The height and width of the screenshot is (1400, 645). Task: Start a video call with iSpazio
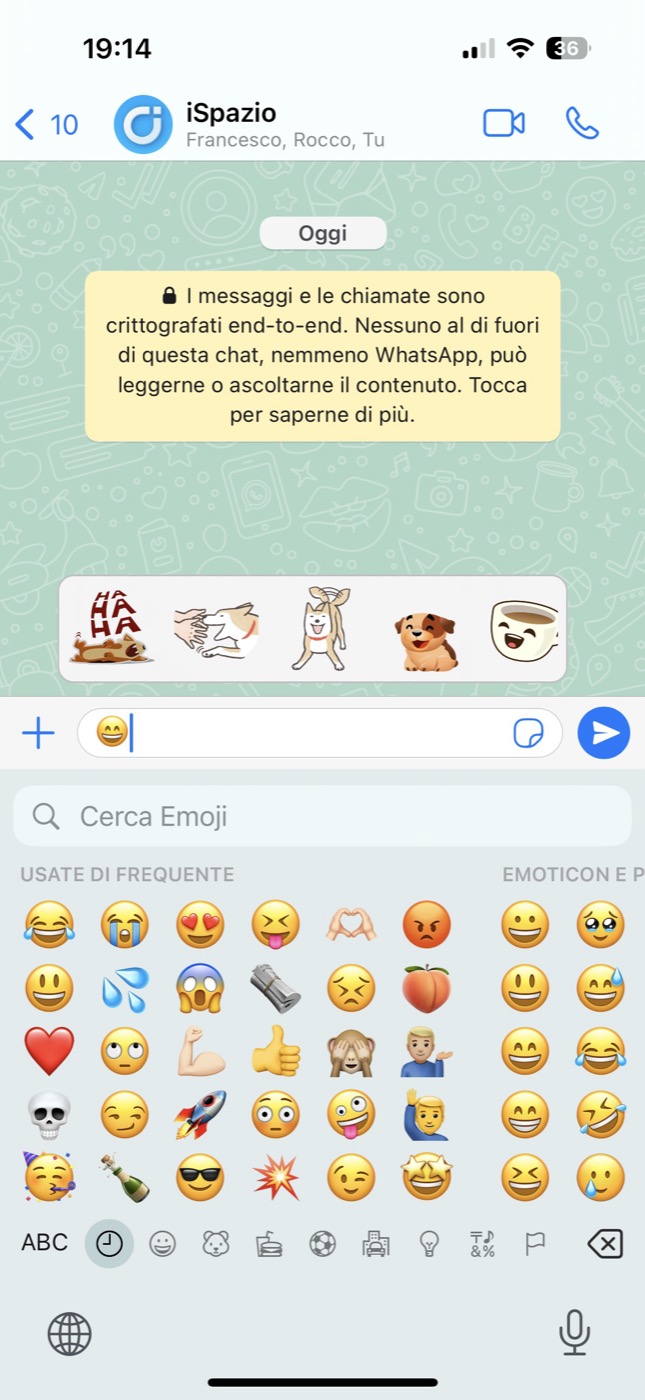point(504,123)
